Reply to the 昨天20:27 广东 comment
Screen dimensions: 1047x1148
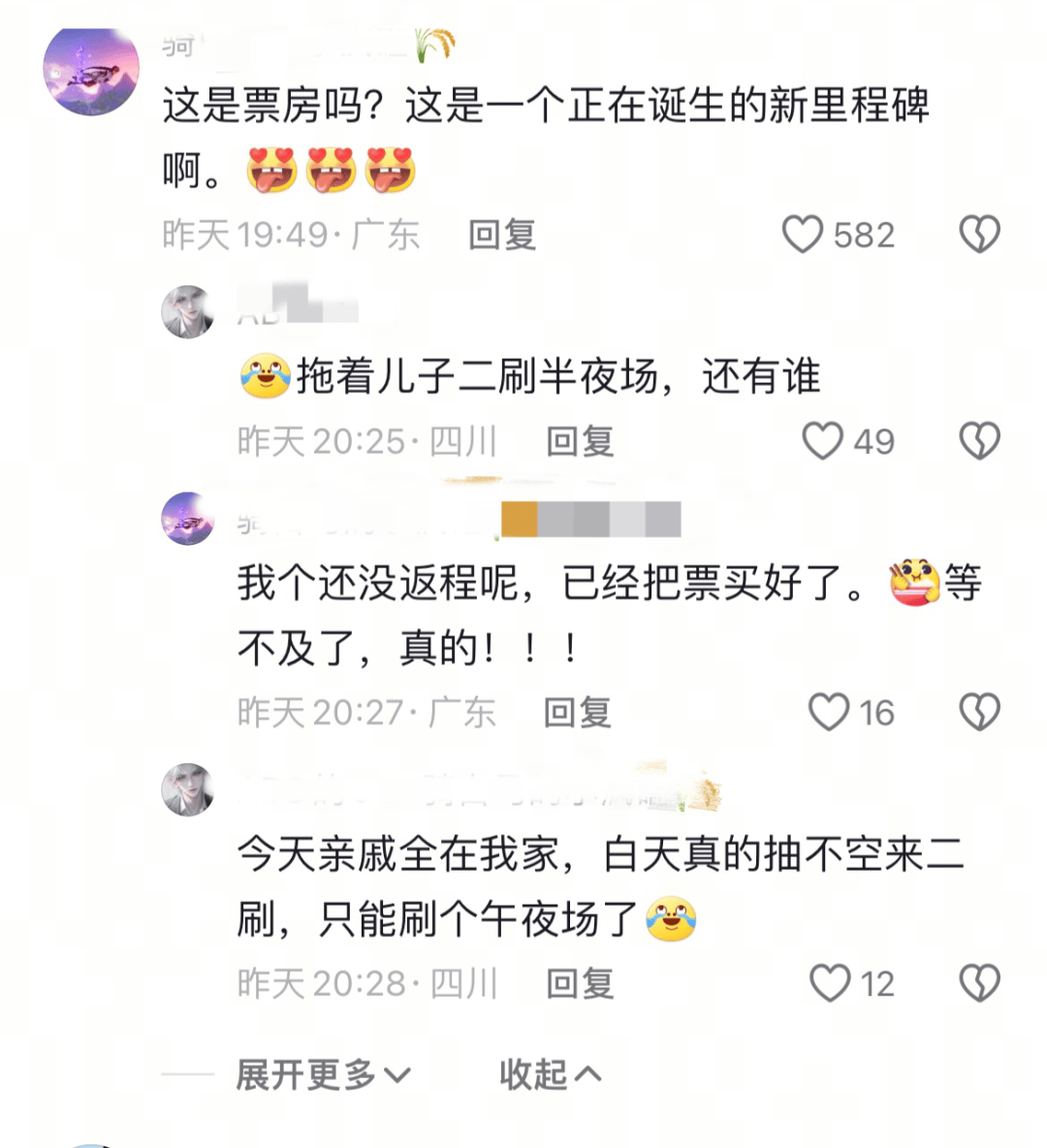[x=577, y=713]
